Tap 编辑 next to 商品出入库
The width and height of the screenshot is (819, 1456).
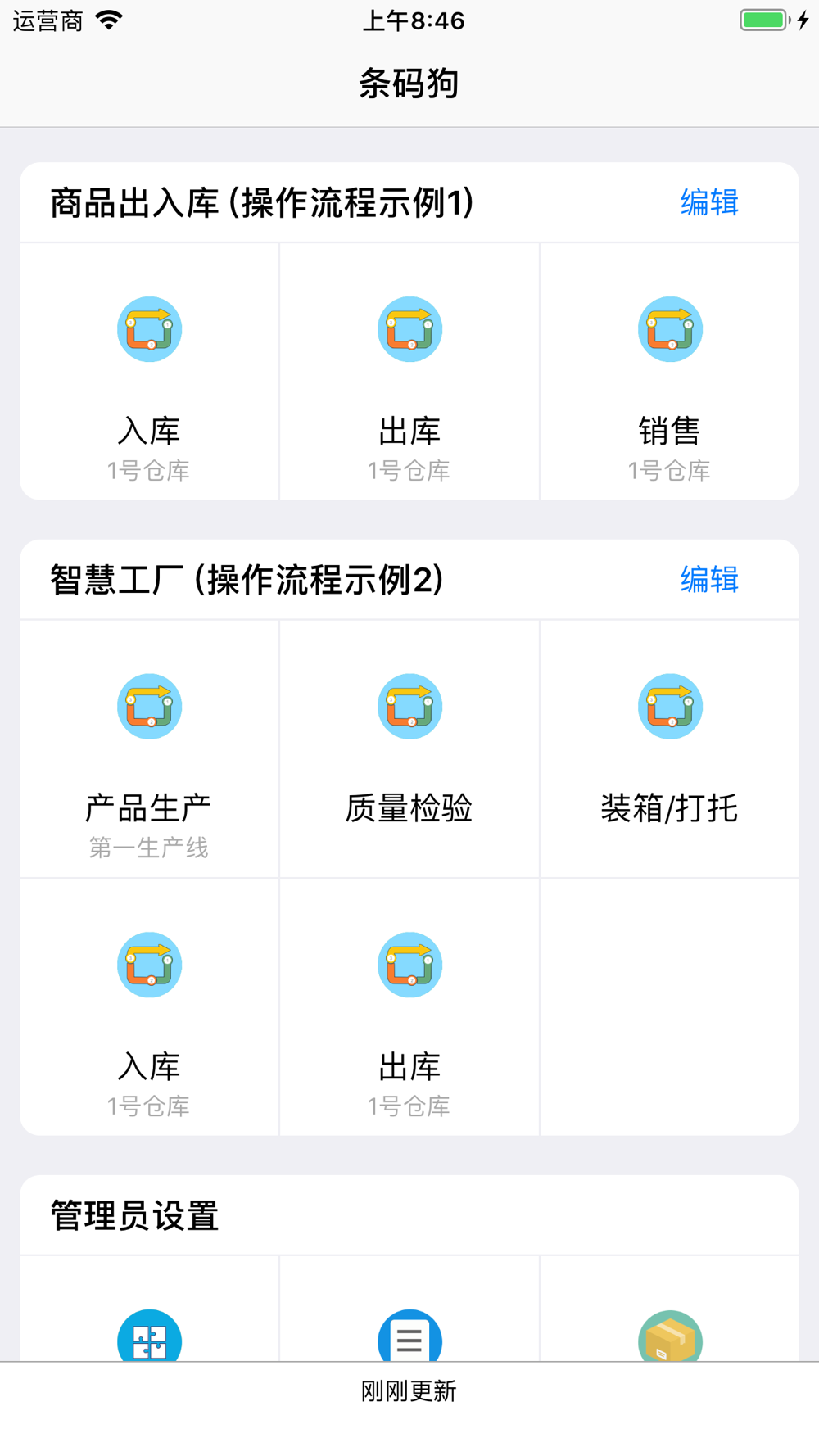pyautogui.click(x=709, y=202)
